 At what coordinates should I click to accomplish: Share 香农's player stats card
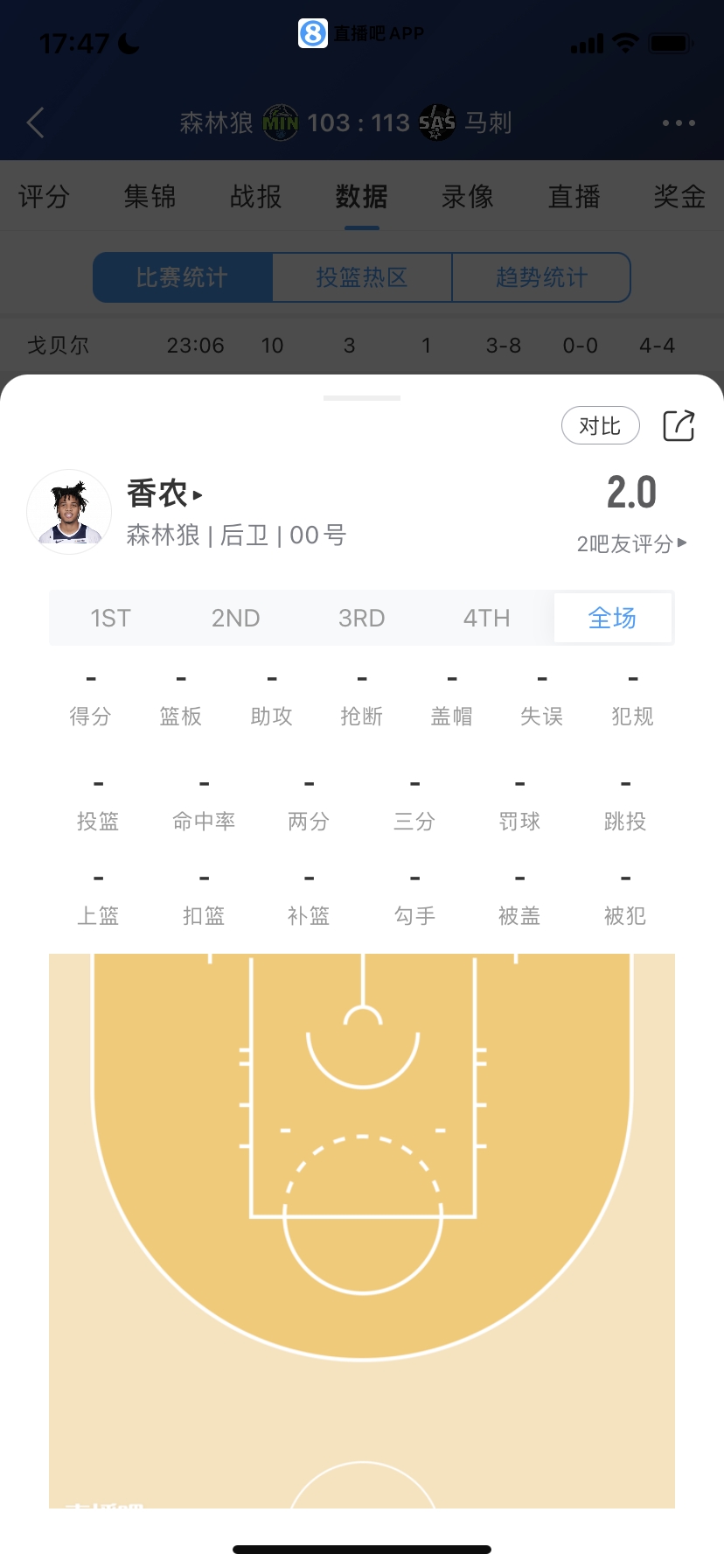679,426
